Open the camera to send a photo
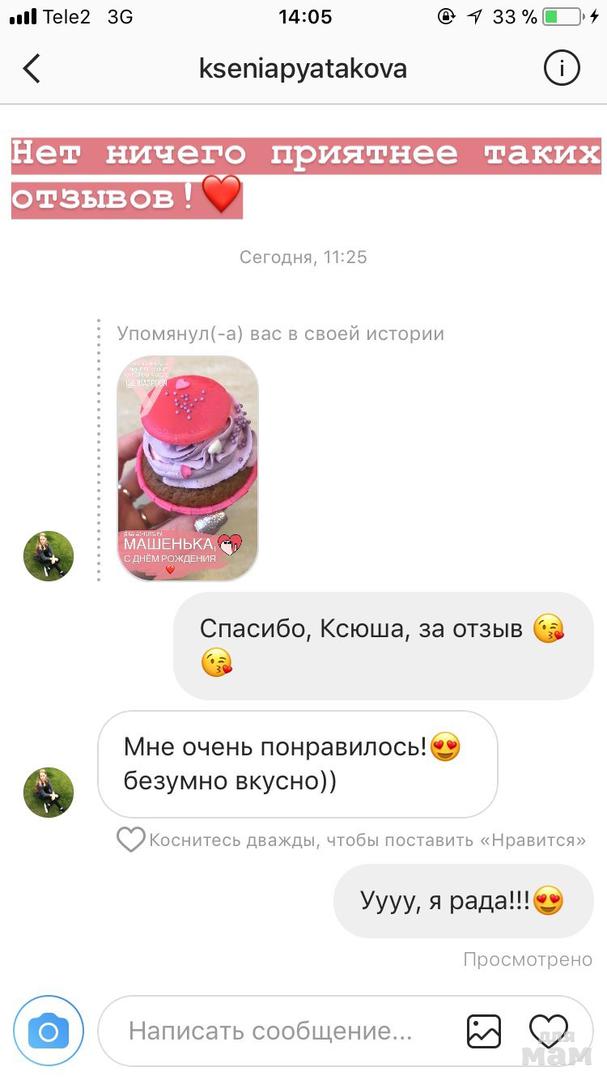 pyautogui.click(x=48, y=1030)
